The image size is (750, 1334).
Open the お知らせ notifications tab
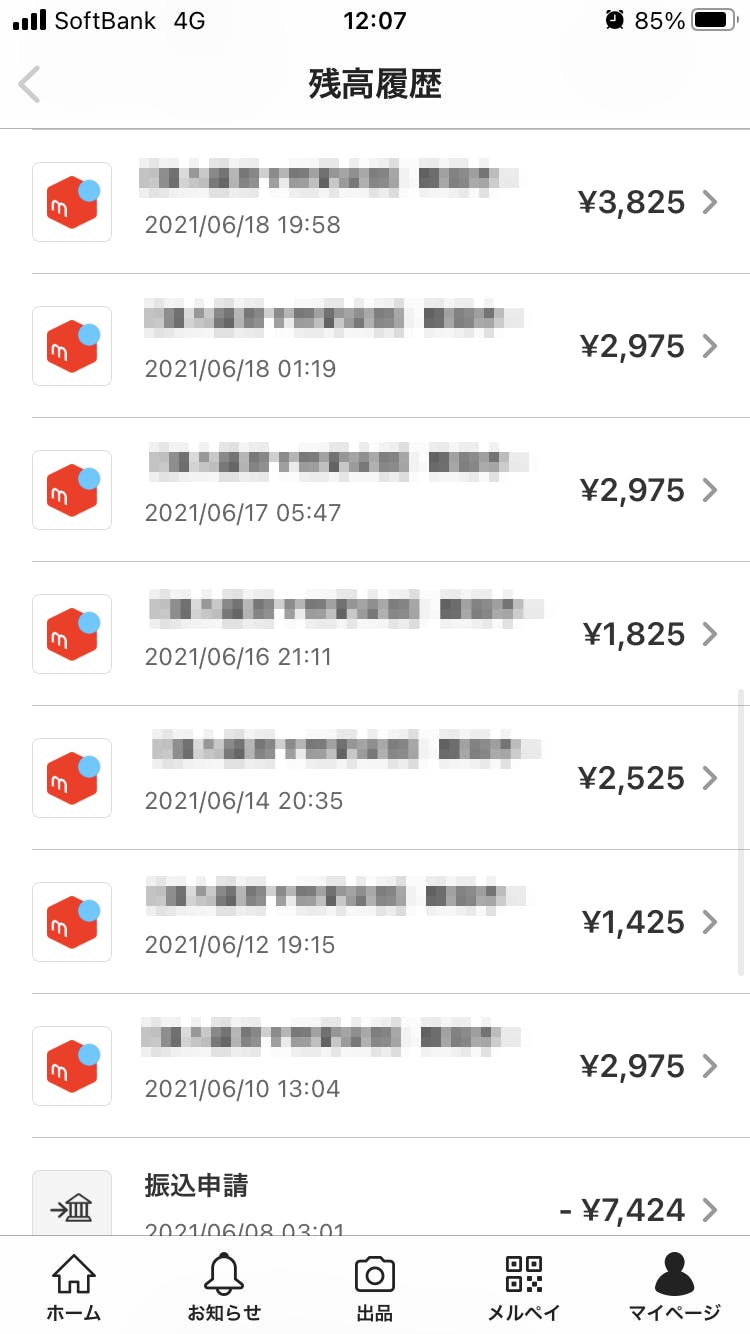pos(224,1286)
